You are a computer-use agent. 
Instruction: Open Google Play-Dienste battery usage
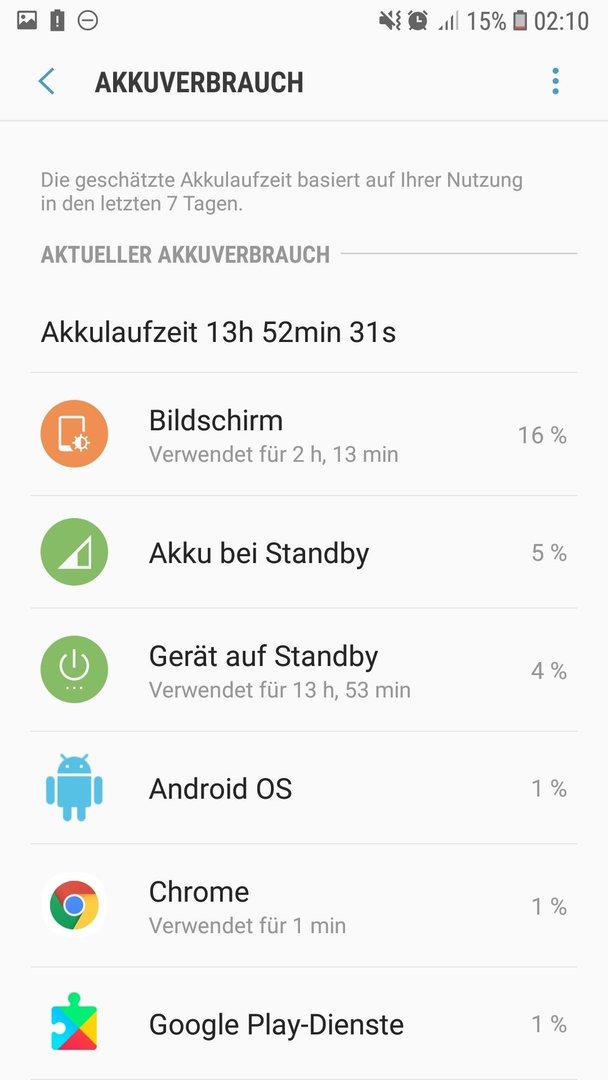pos(304,1024)
